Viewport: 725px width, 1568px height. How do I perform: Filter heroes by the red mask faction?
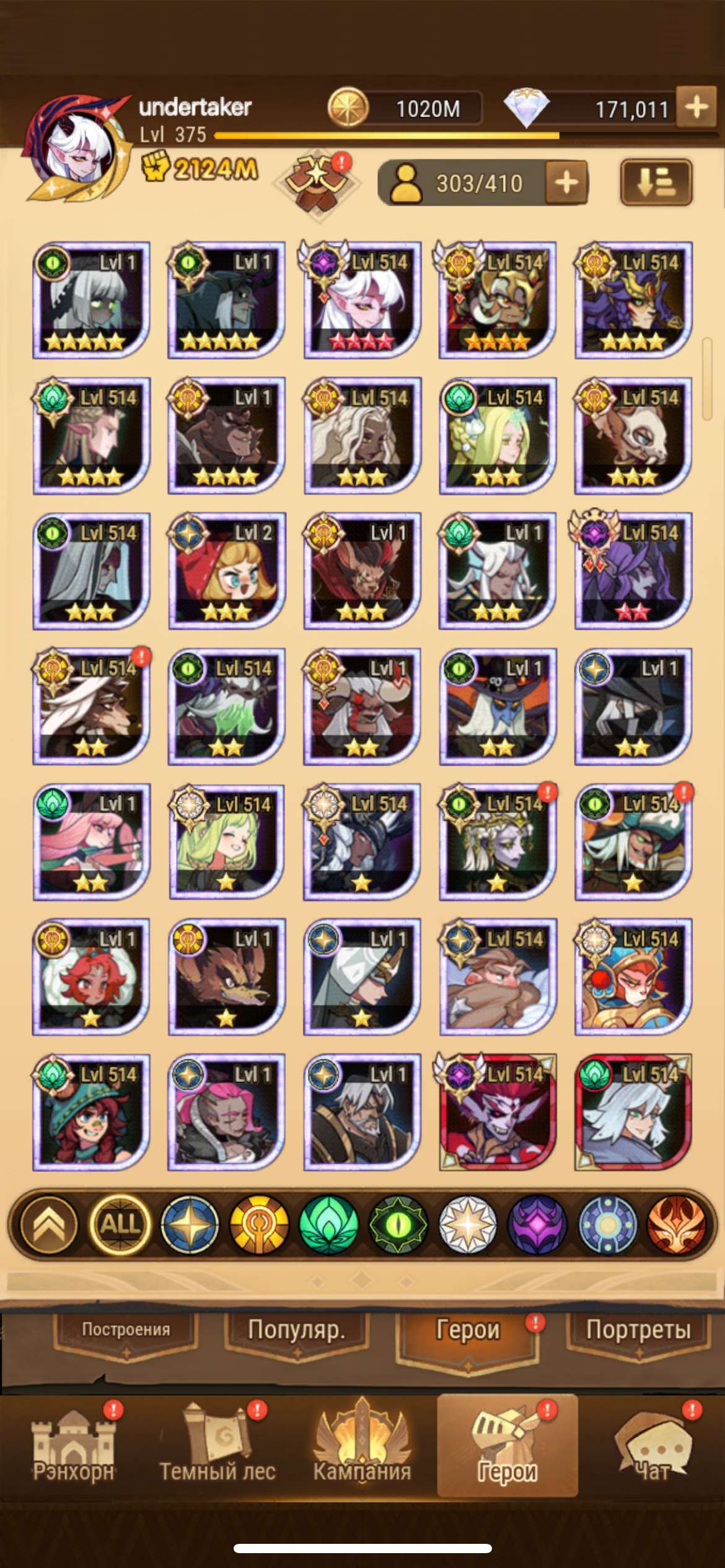pos(675,1224)
